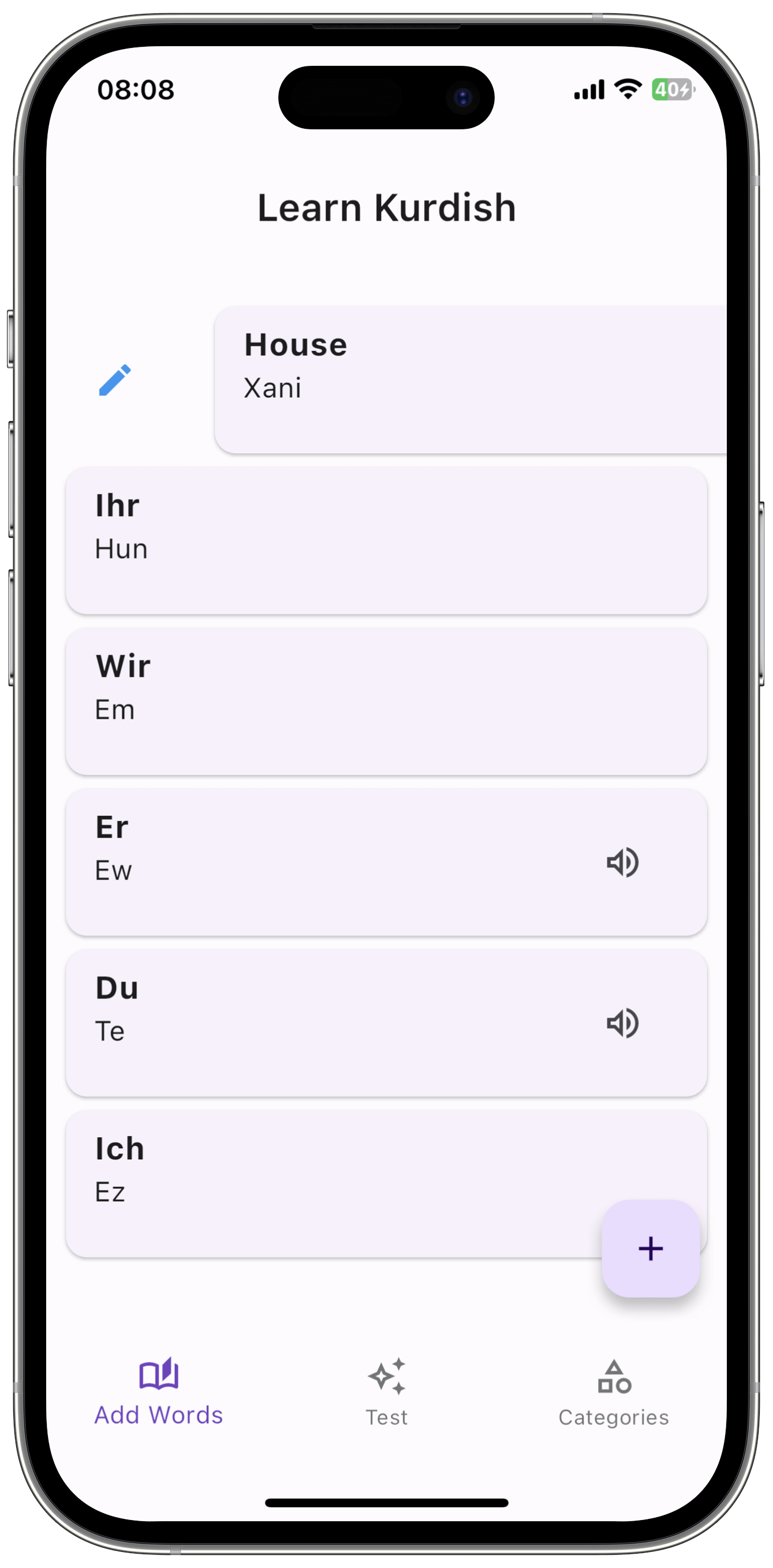Open the Categories tab

[614, 1392]
